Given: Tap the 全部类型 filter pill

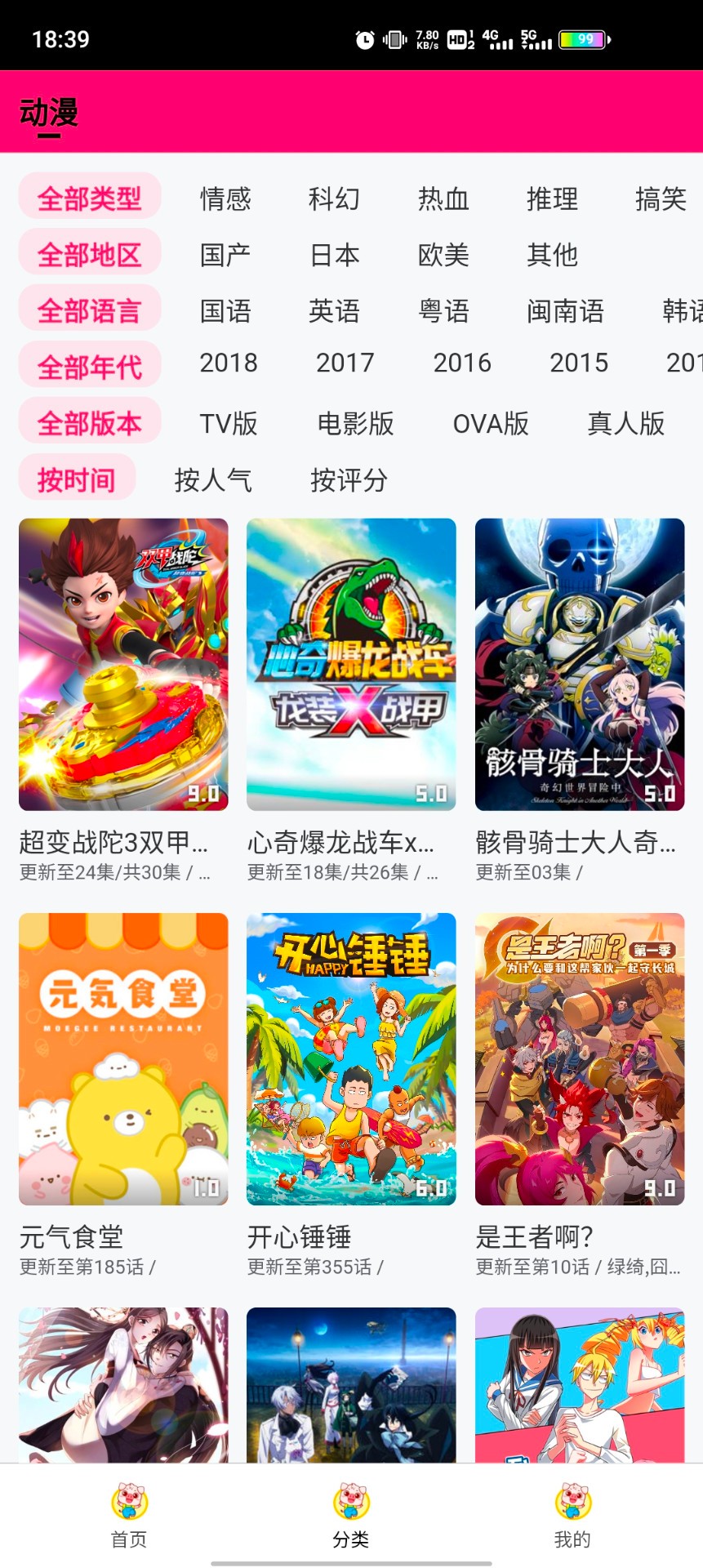Looking at the screenshot, I should [x=90, y=196].
